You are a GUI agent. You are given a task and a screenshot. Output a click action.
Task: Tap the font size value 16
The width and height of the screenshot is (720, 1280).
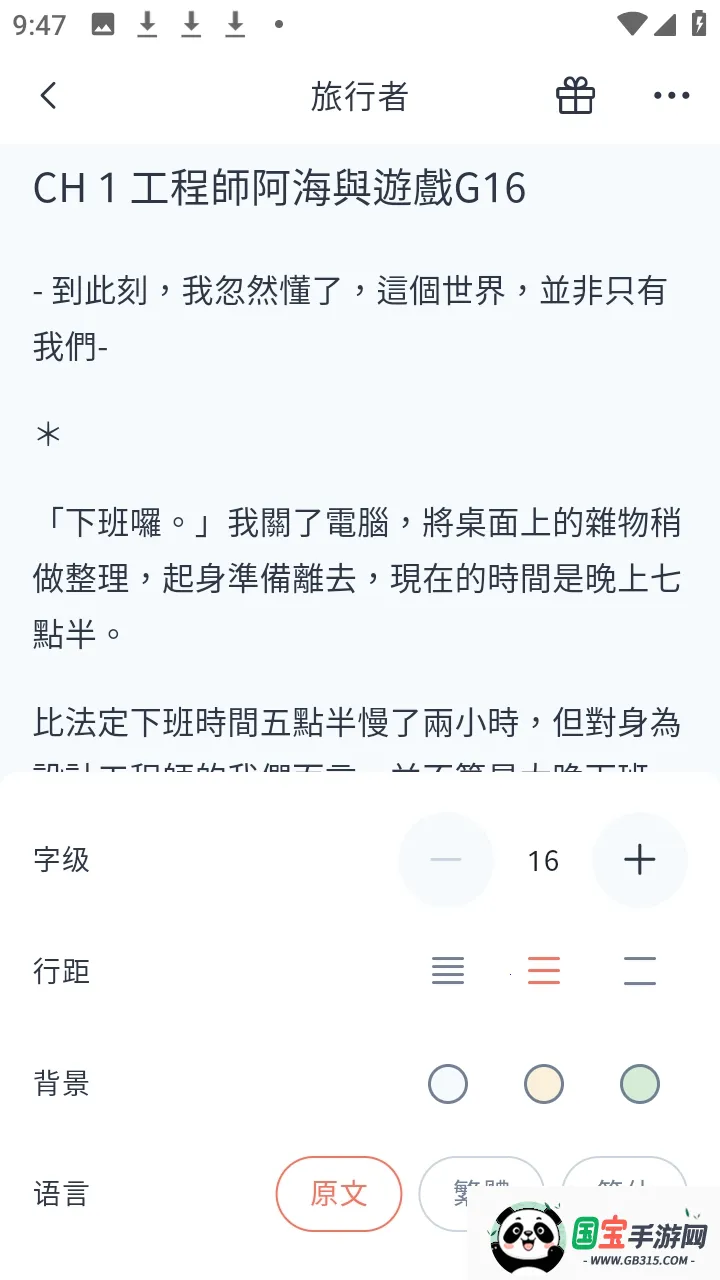(x=543, y=860)
